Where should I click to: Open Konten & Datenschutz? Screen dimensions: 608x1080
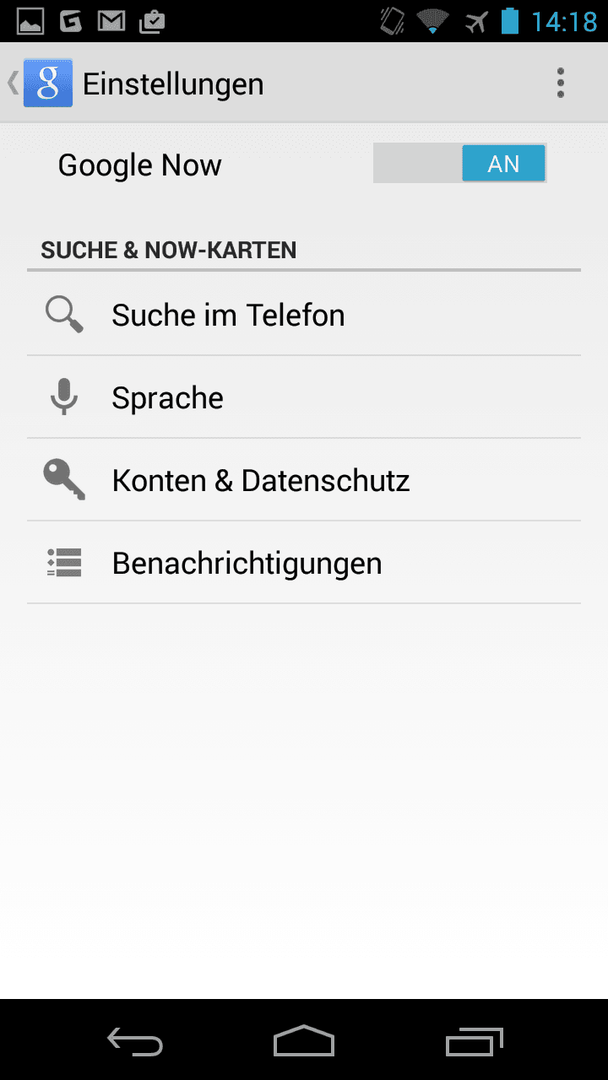pyautogui.click(x=304, y=480)
